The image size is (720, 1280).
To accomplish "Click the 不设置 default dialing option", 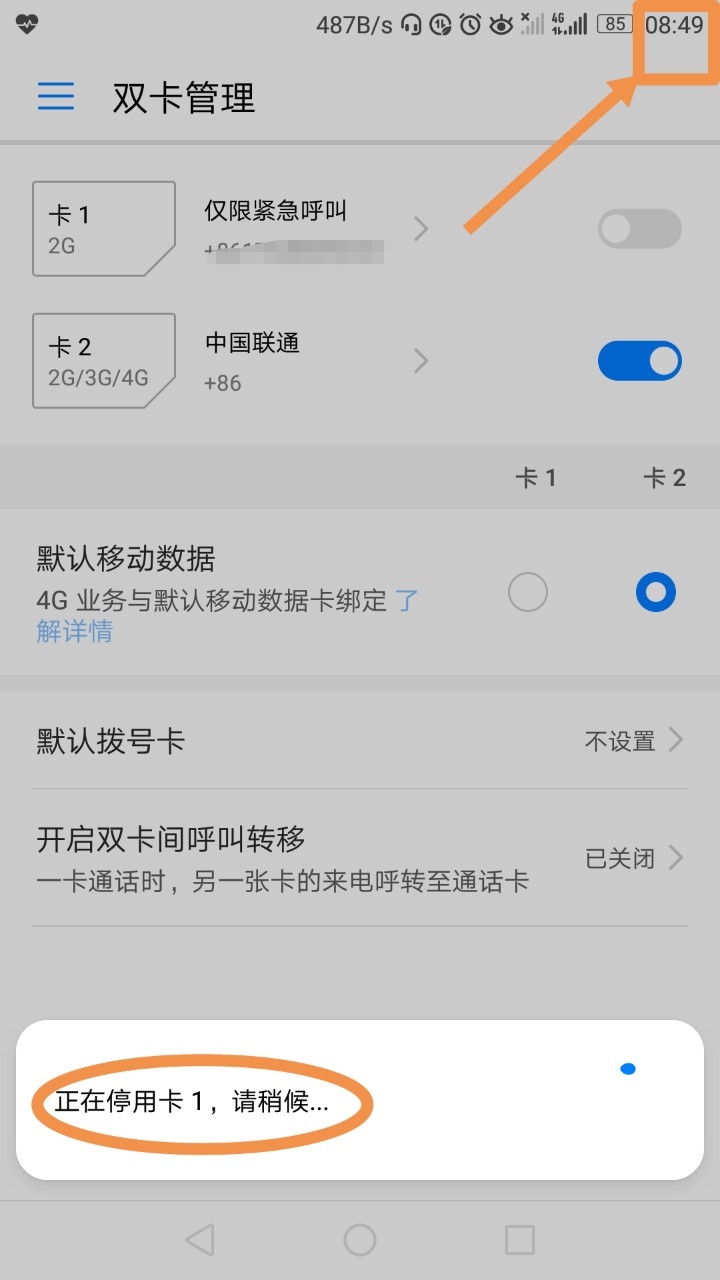I will click(619, 740).
